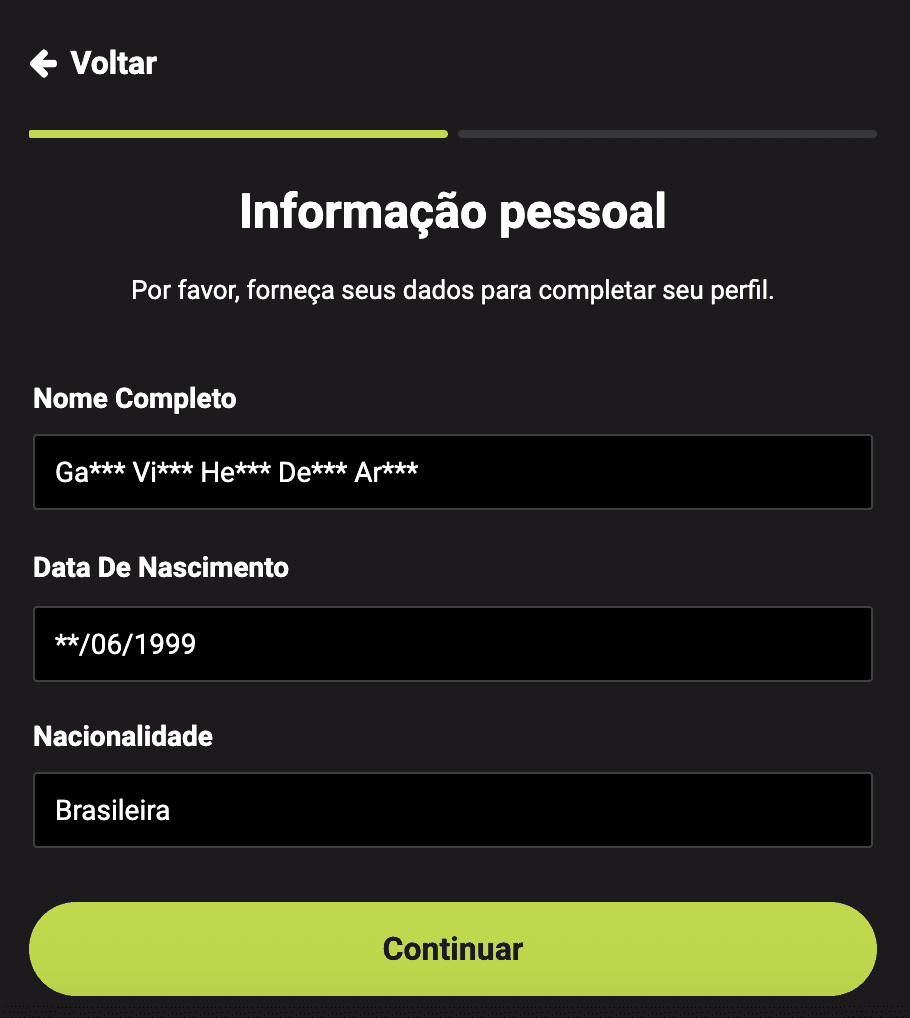Focus the birth date showing **/06/1999
The height and width of the screenshot is (1018, 910).
coord(453,643)
